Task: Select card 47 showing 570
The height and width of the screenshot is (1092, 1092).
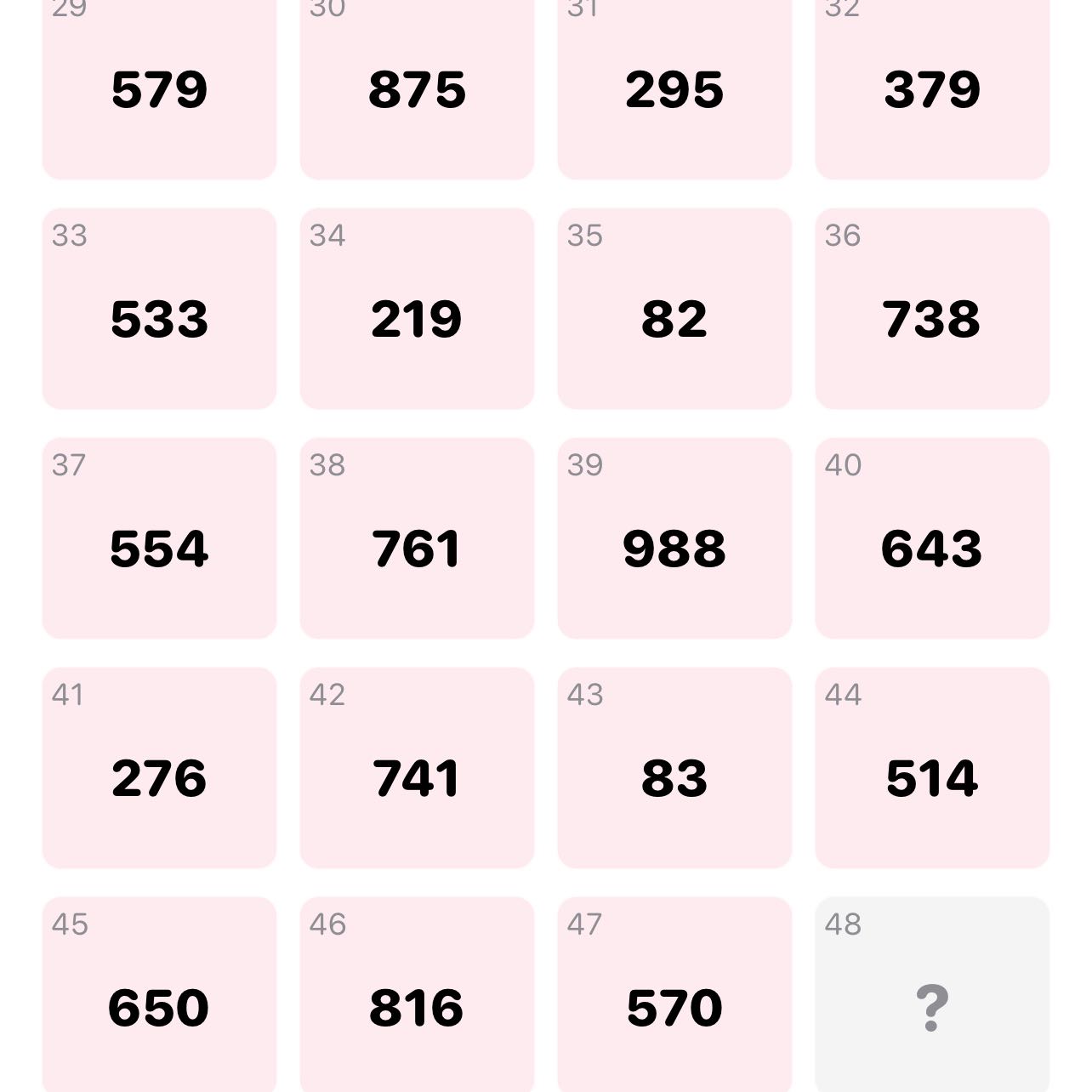Action: [x=674, y=995]
